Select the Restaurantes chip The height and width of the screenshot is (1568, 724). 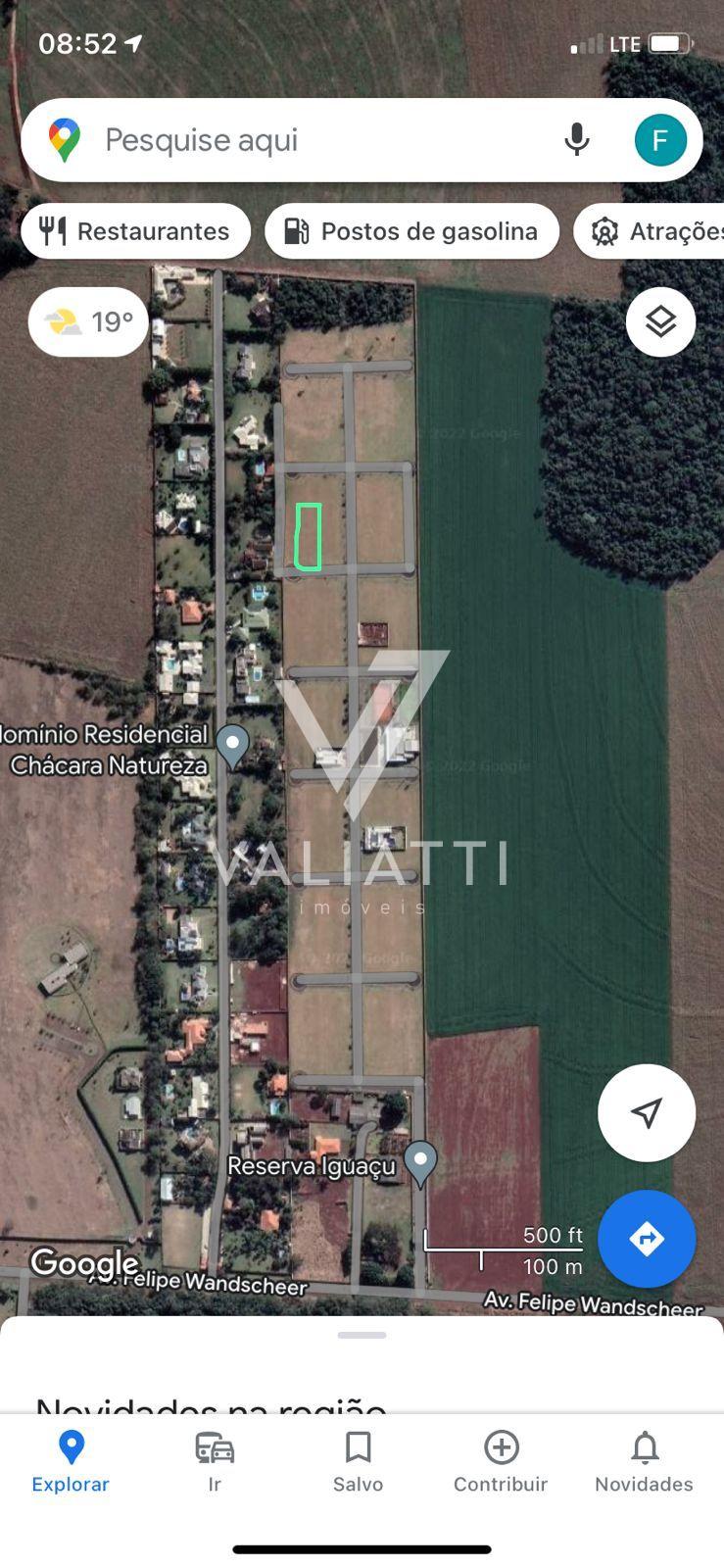coord(135,231)
